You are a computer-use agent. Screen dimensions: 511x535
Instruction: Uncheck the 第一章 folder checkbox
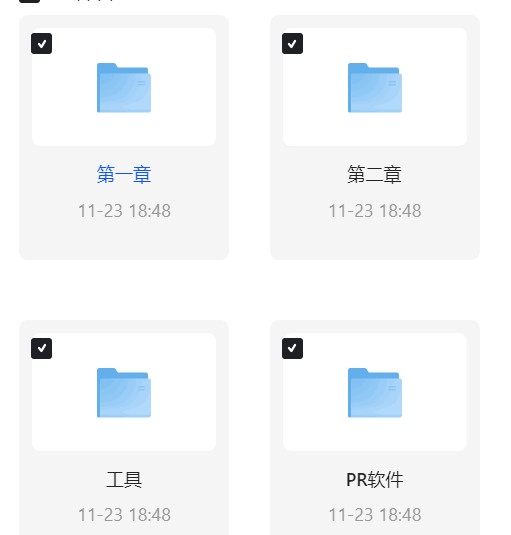pos(41,44)
